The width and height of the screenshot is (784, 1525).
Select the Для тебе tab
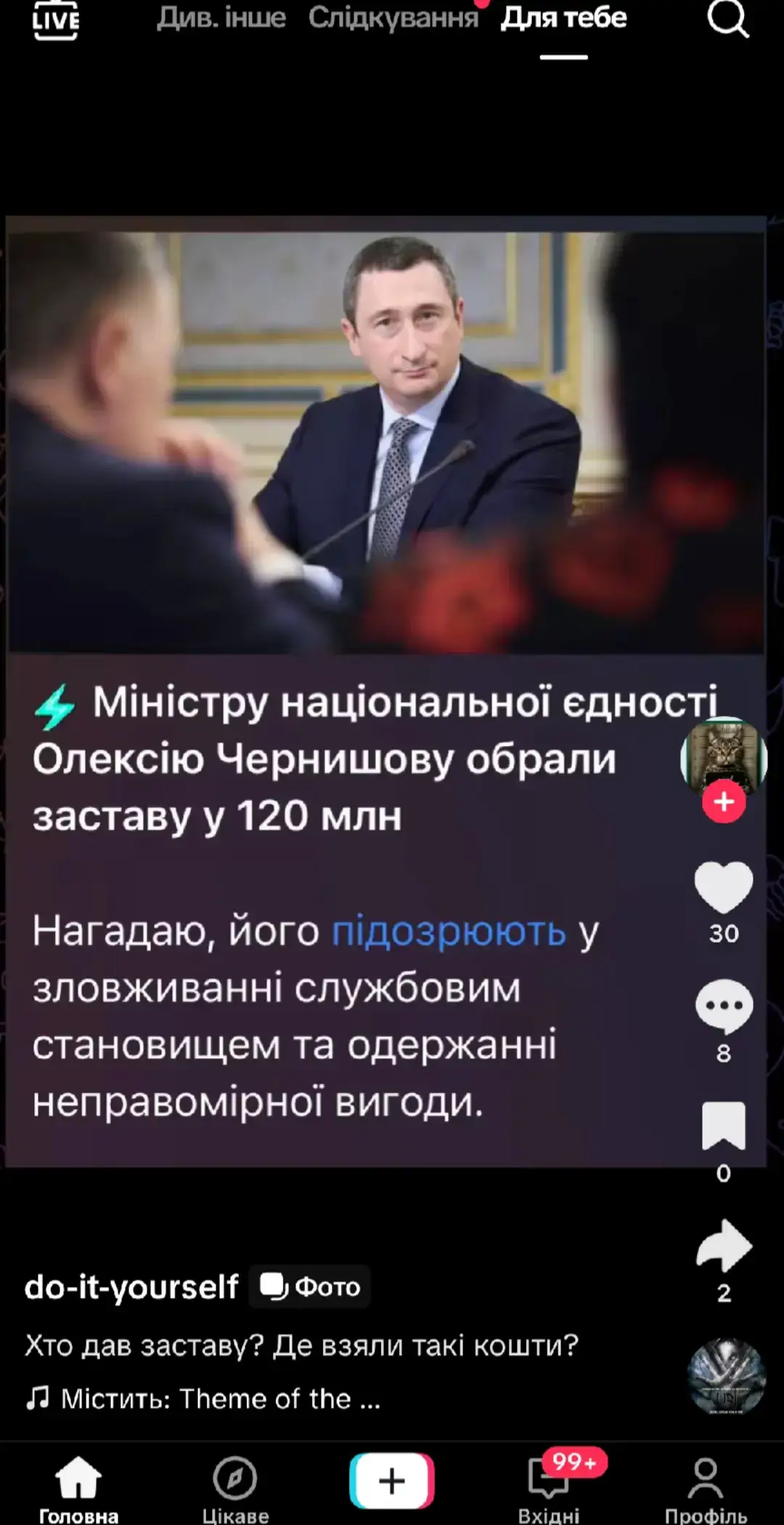[563, 17]
